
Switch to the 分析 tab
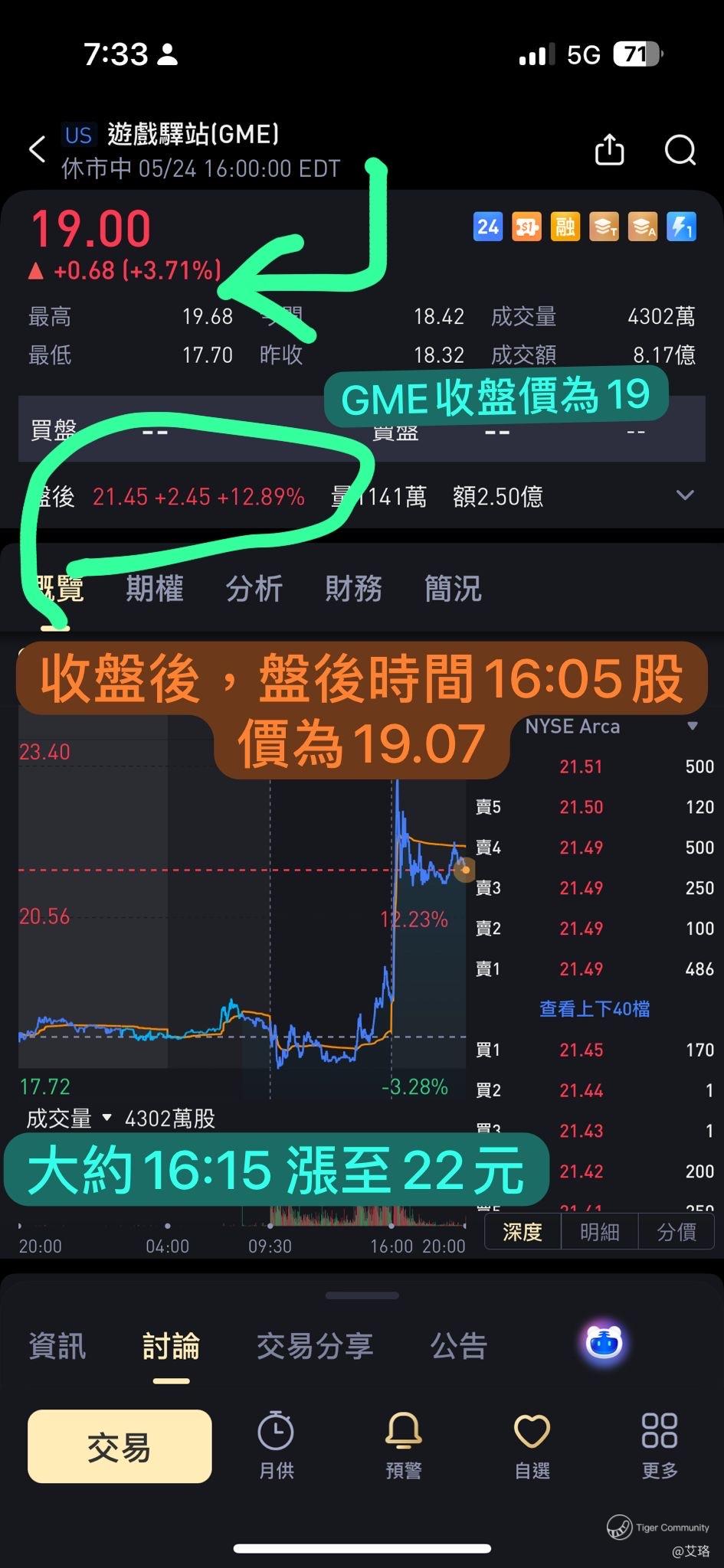tap(254, 589)
